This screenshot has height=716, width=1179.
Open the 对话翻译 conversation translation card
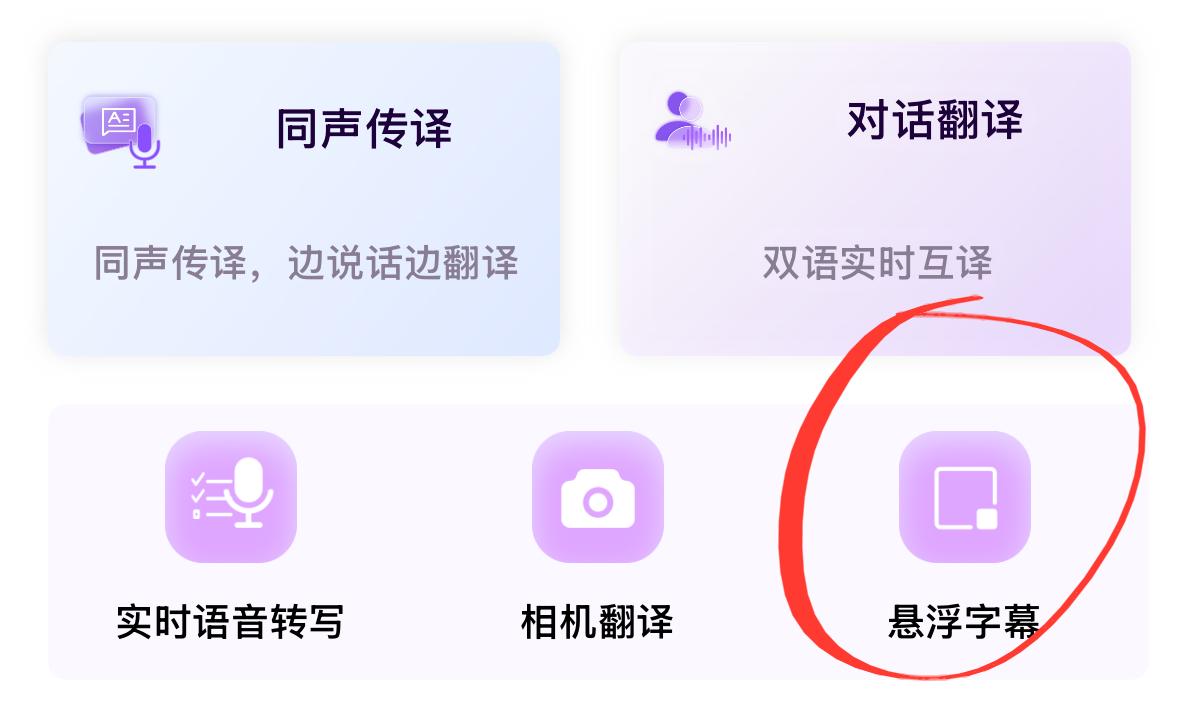tap(874, 198)
